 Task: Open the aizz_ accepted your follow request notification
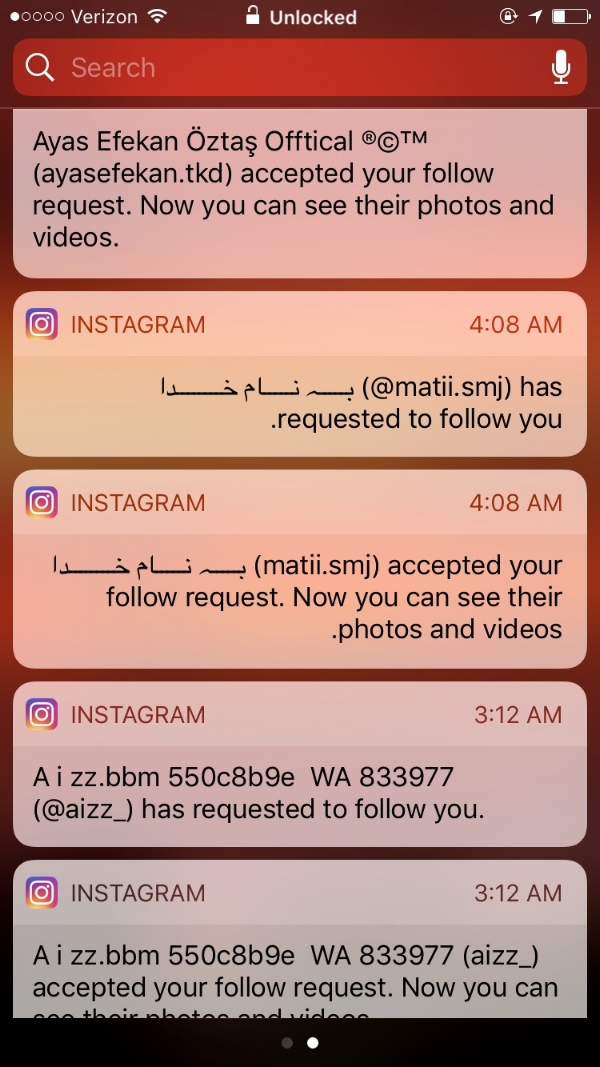pyautogui.click(x=300, y=939)
